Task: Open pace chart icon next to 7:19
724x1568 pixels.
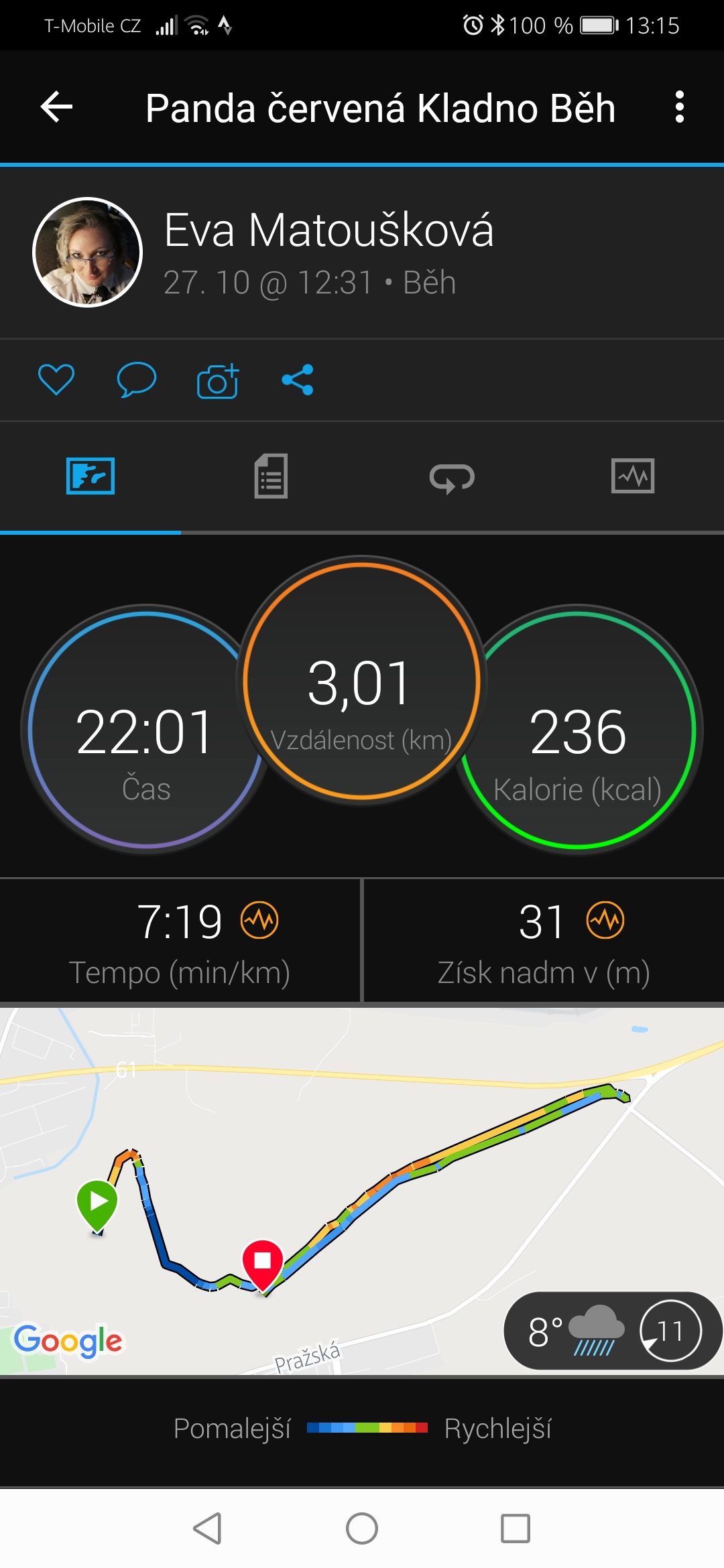Action: [259, 920]
